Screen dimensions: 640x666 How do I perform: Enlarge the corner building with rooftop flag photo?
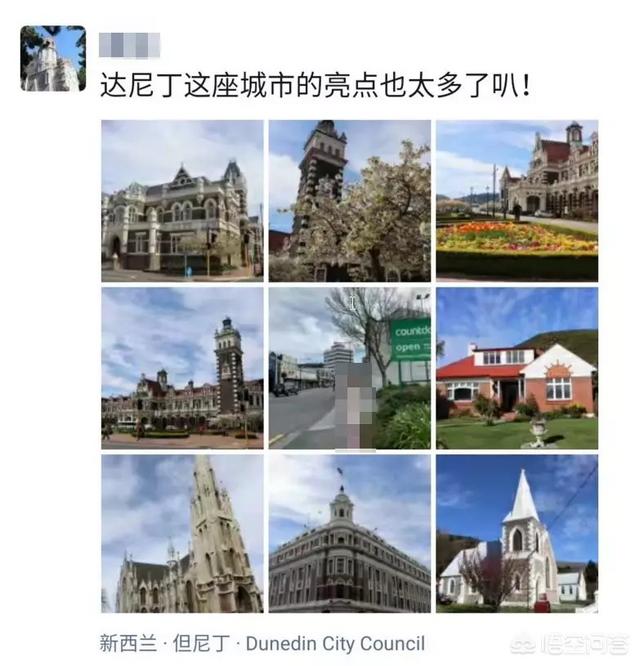point(349,534)
